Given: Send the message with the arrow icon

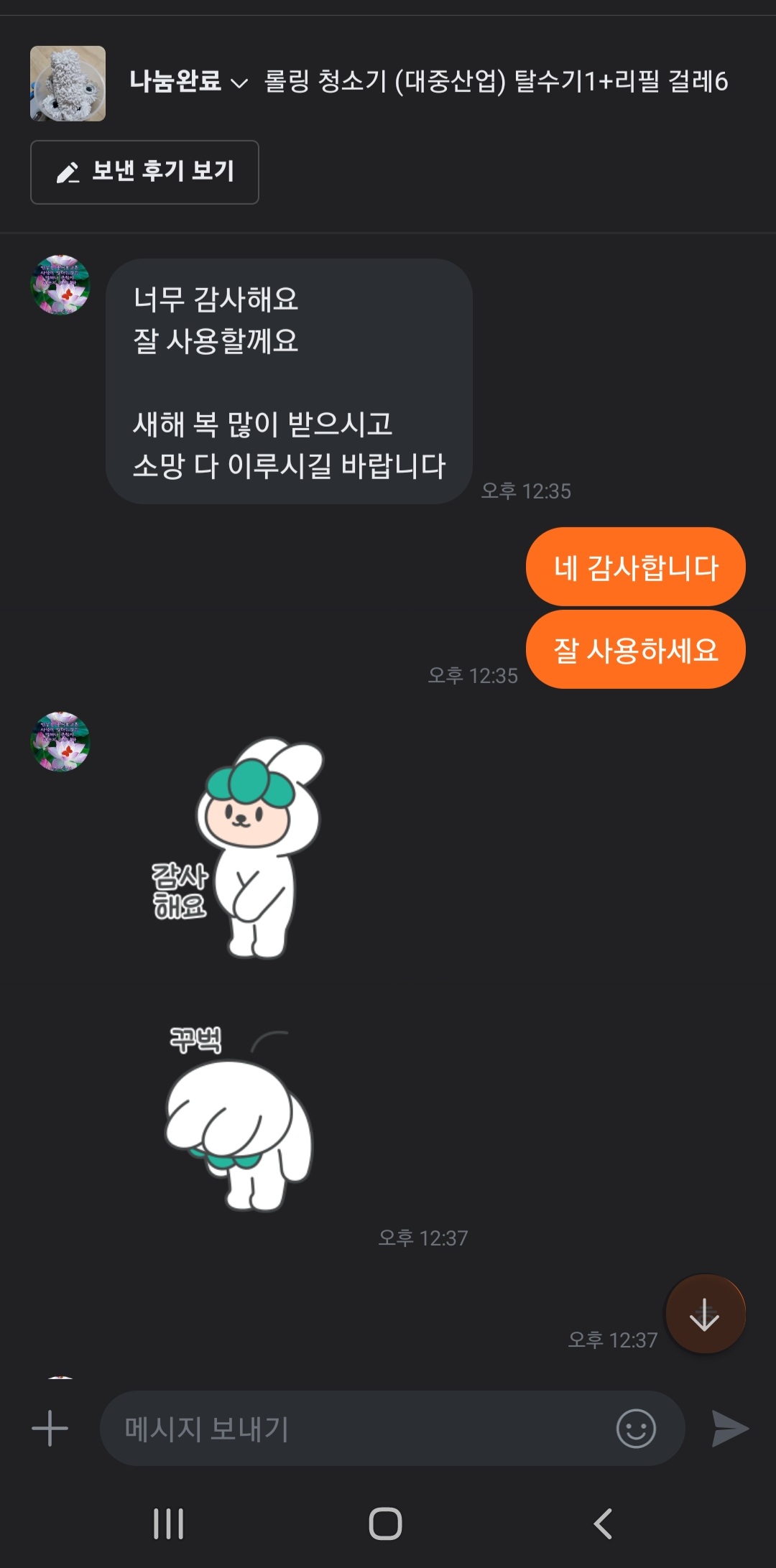Looking at the screenshot, I should 729,1428.
